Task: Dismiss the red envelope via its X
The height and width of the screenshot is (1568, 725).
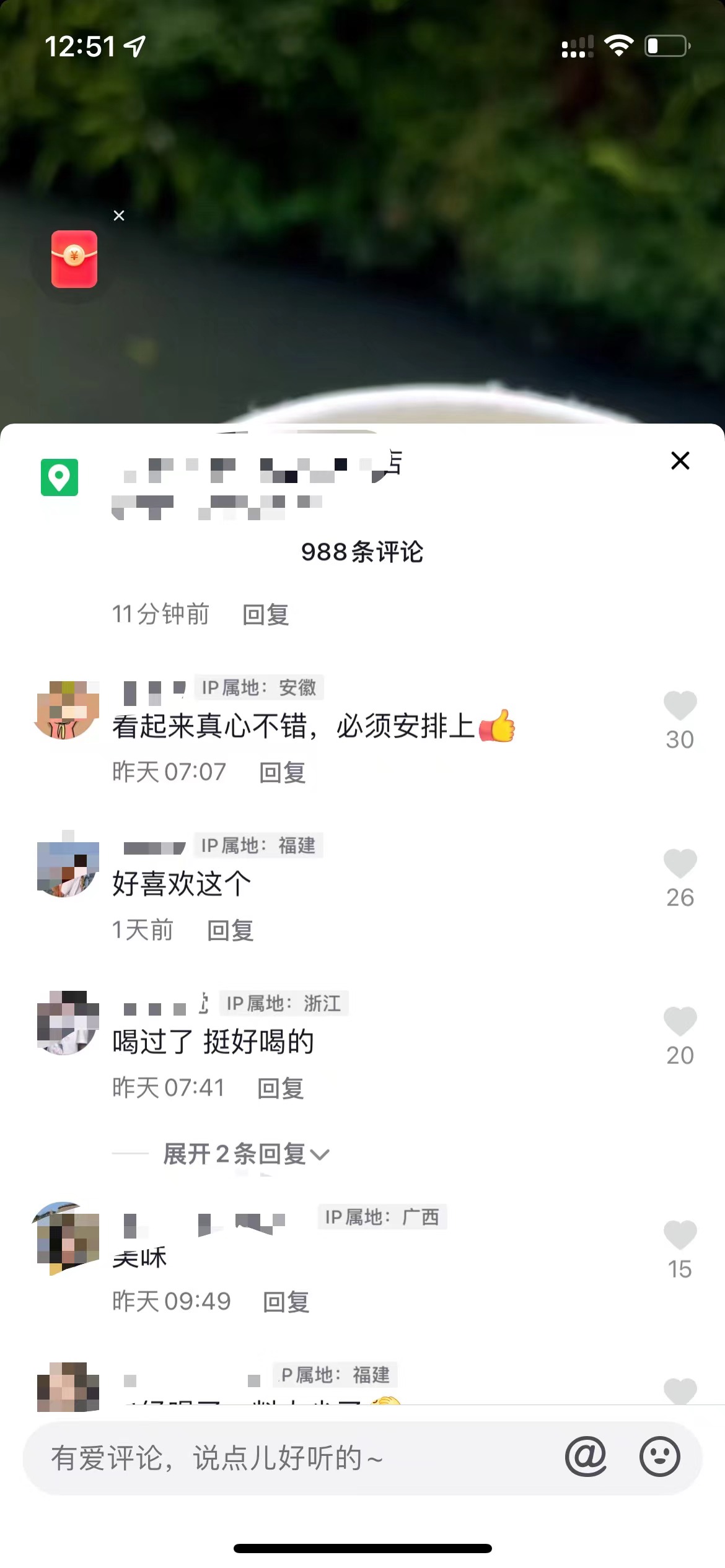Action: click(x=119, y=216)
